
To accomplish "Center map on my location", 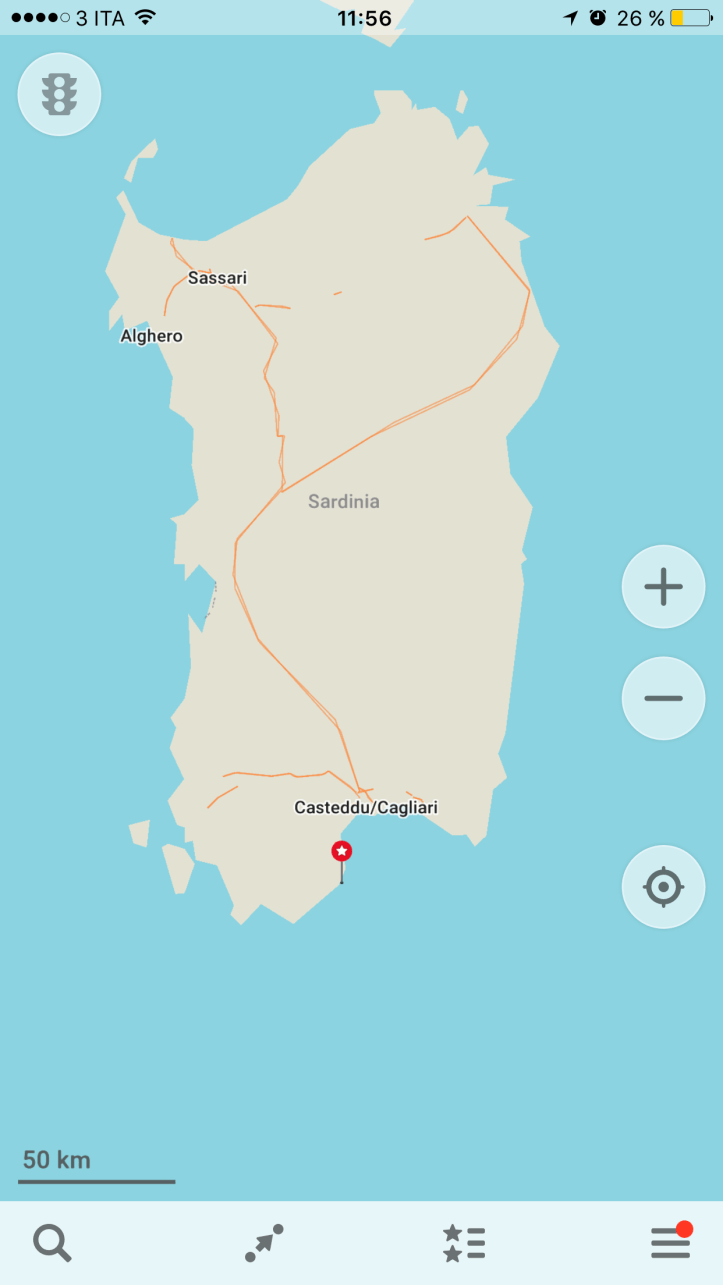I will coord(663,887).
